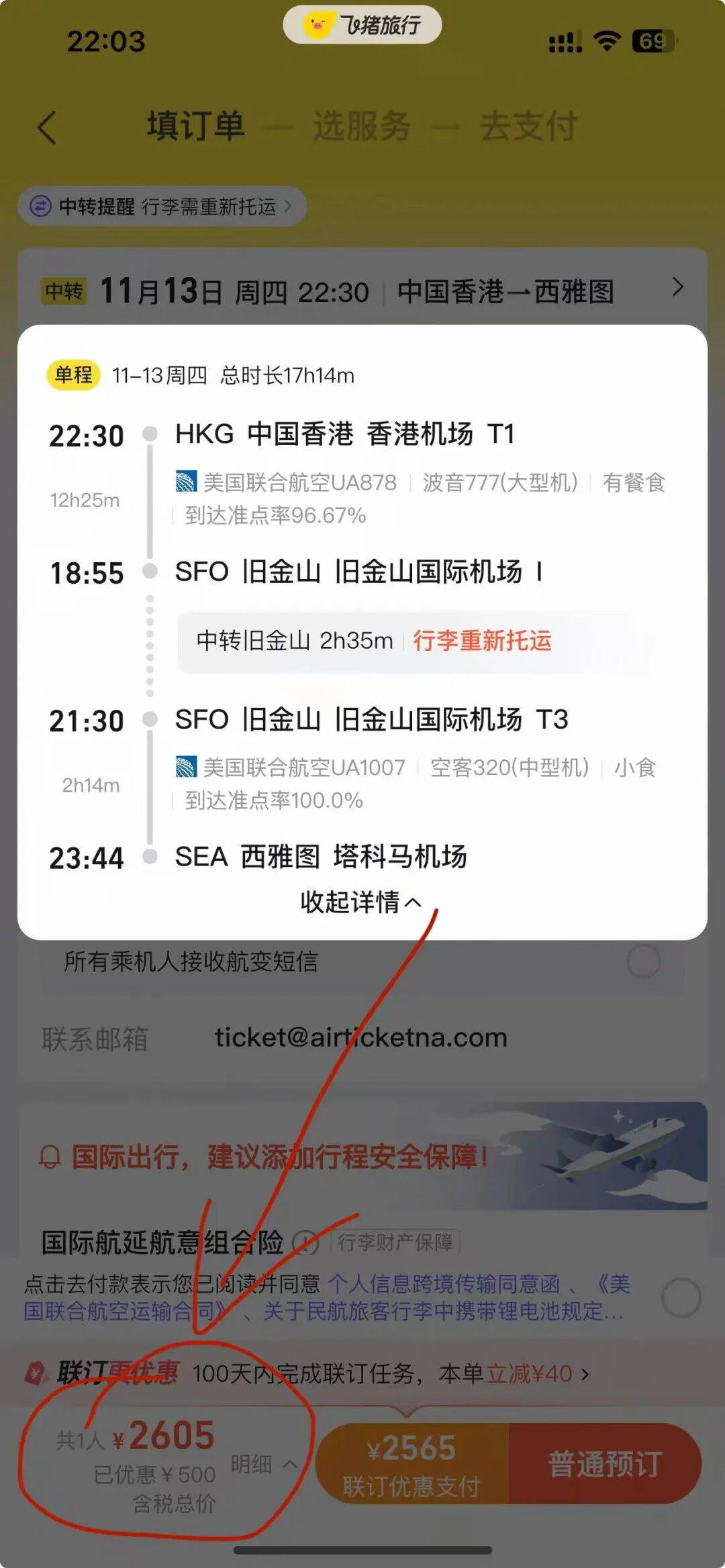Pay ¥2565 with 联订优惠支付
The image size is (725, 1568).
click(412, 1464)
